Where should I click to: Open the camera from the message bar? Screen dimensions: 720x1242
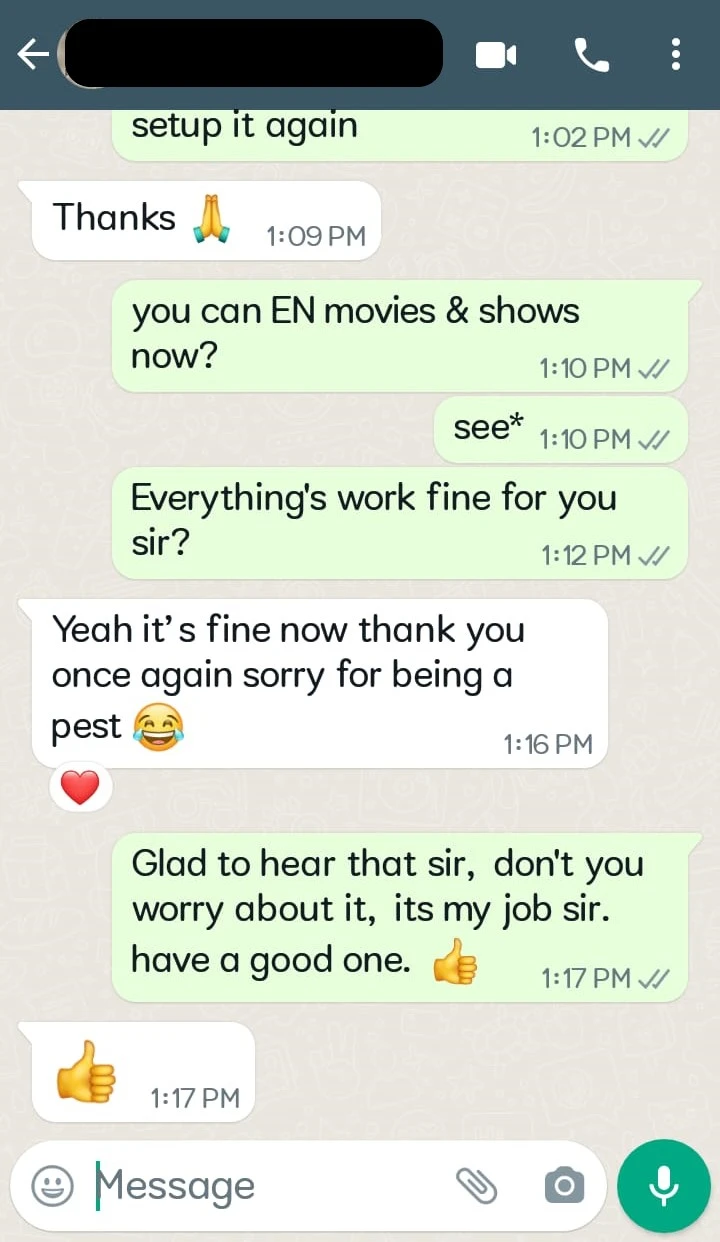(x=564, y=1186)
